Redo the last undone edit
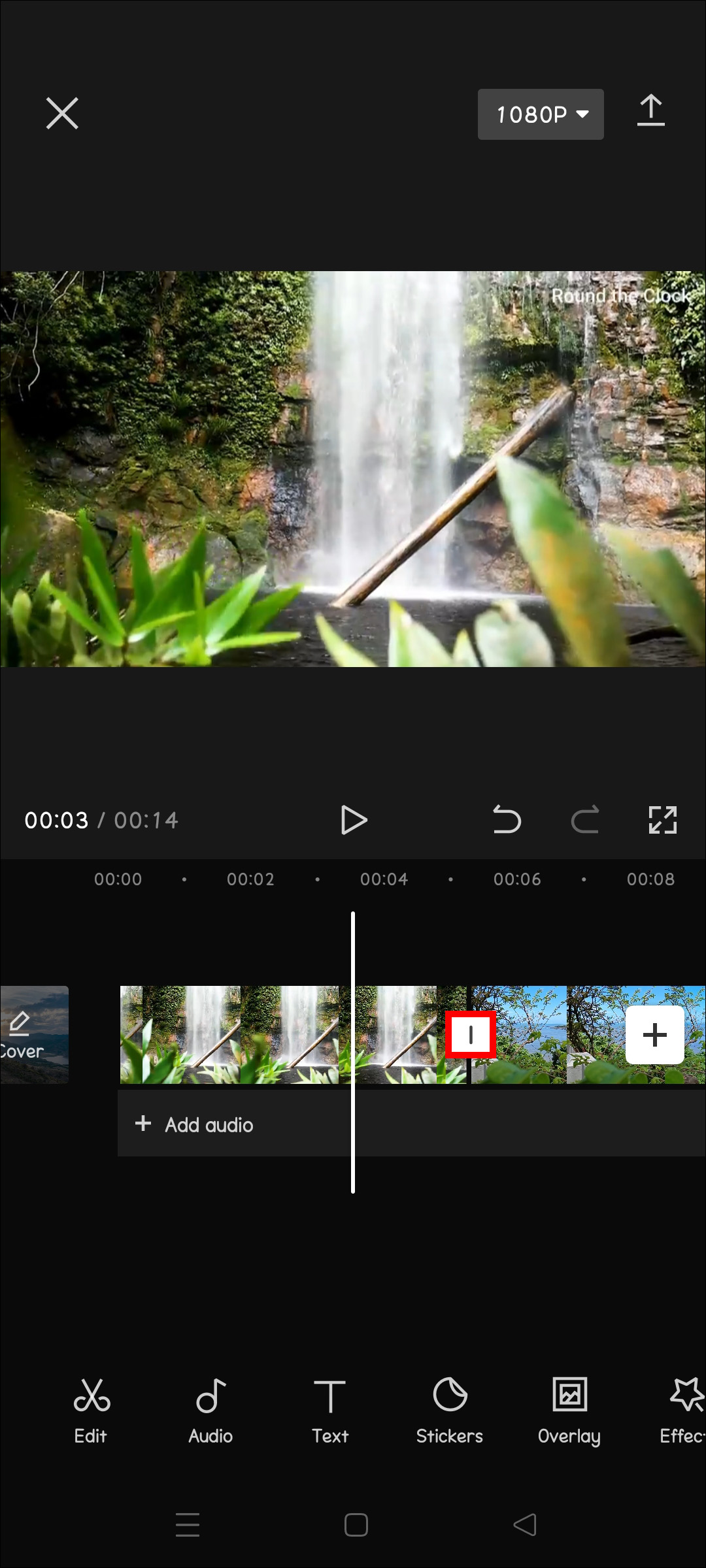This screenshot has height=1568, width=706. tap(584, 820)
